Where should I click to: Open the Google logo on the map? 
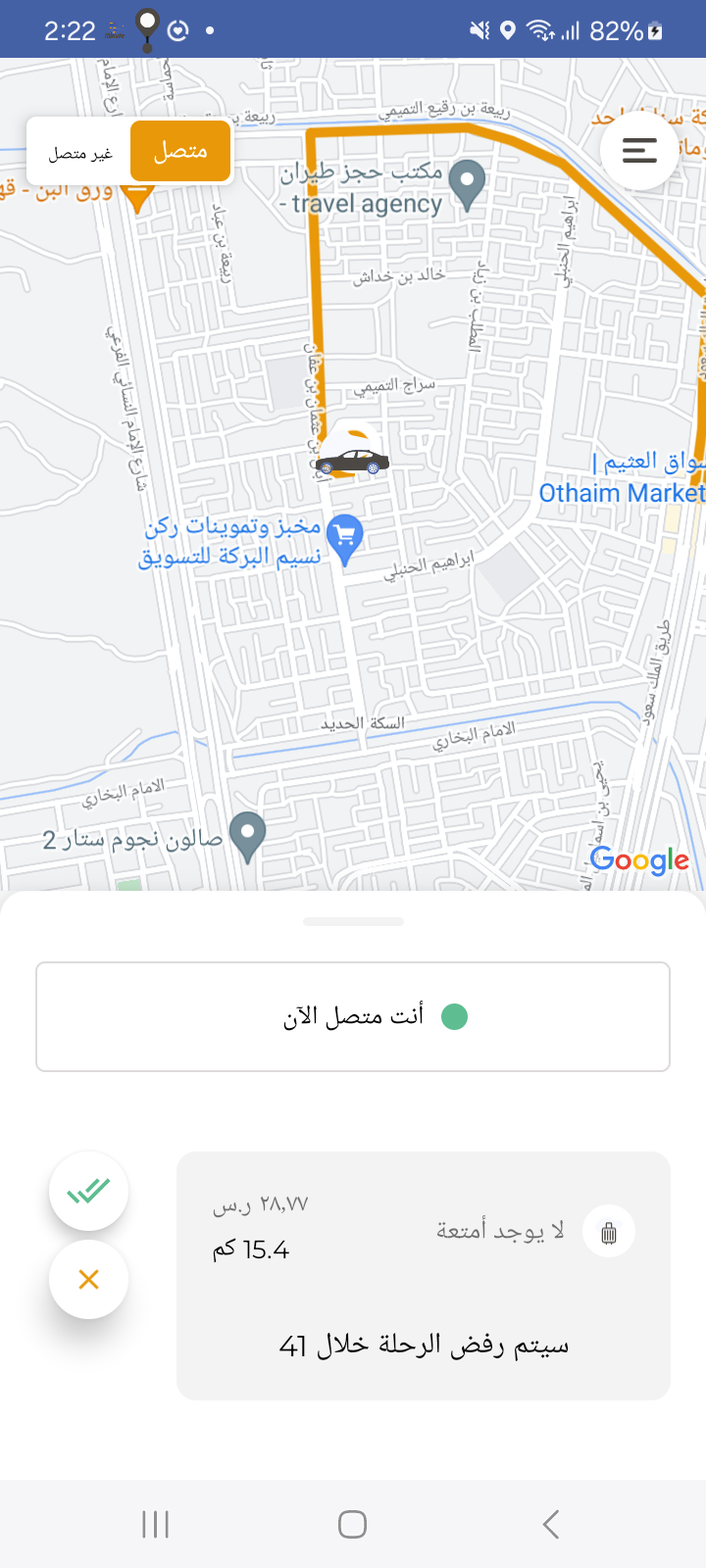[x=638, y=860]
